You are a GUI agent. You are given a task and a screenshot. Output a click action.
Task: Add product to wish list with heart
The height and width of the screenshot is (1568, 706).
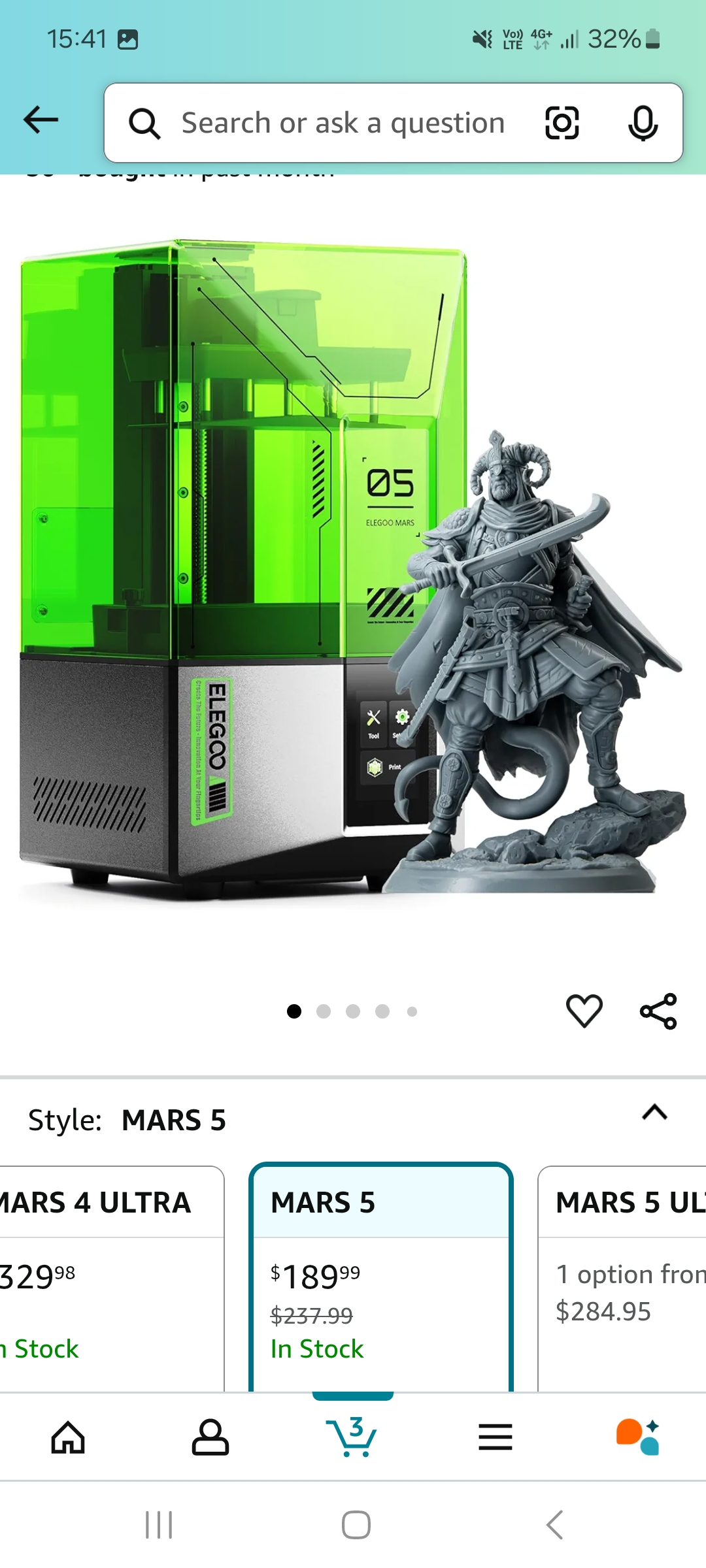[584, 1011]
